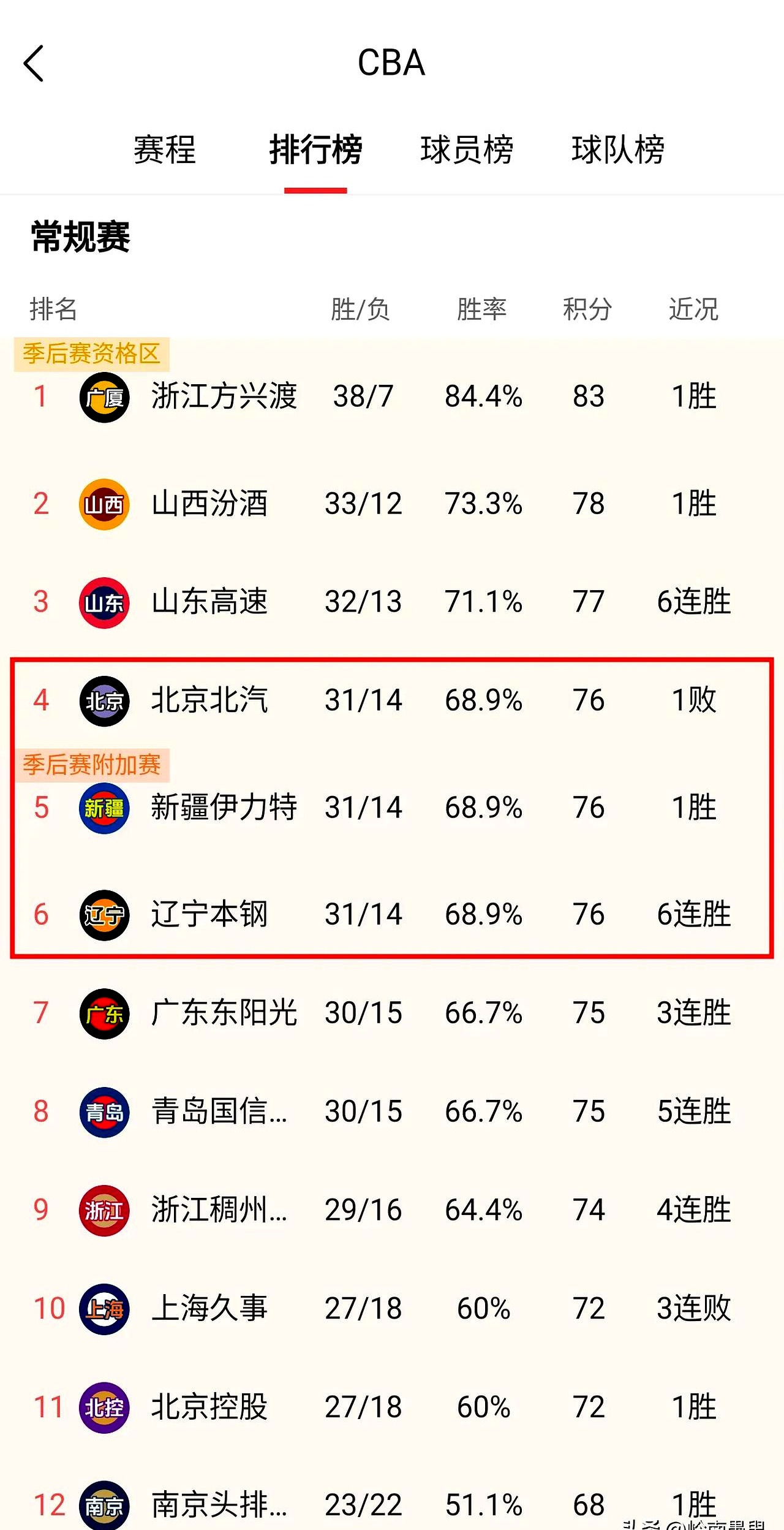Go back from the CBA page

click(34, 63)
